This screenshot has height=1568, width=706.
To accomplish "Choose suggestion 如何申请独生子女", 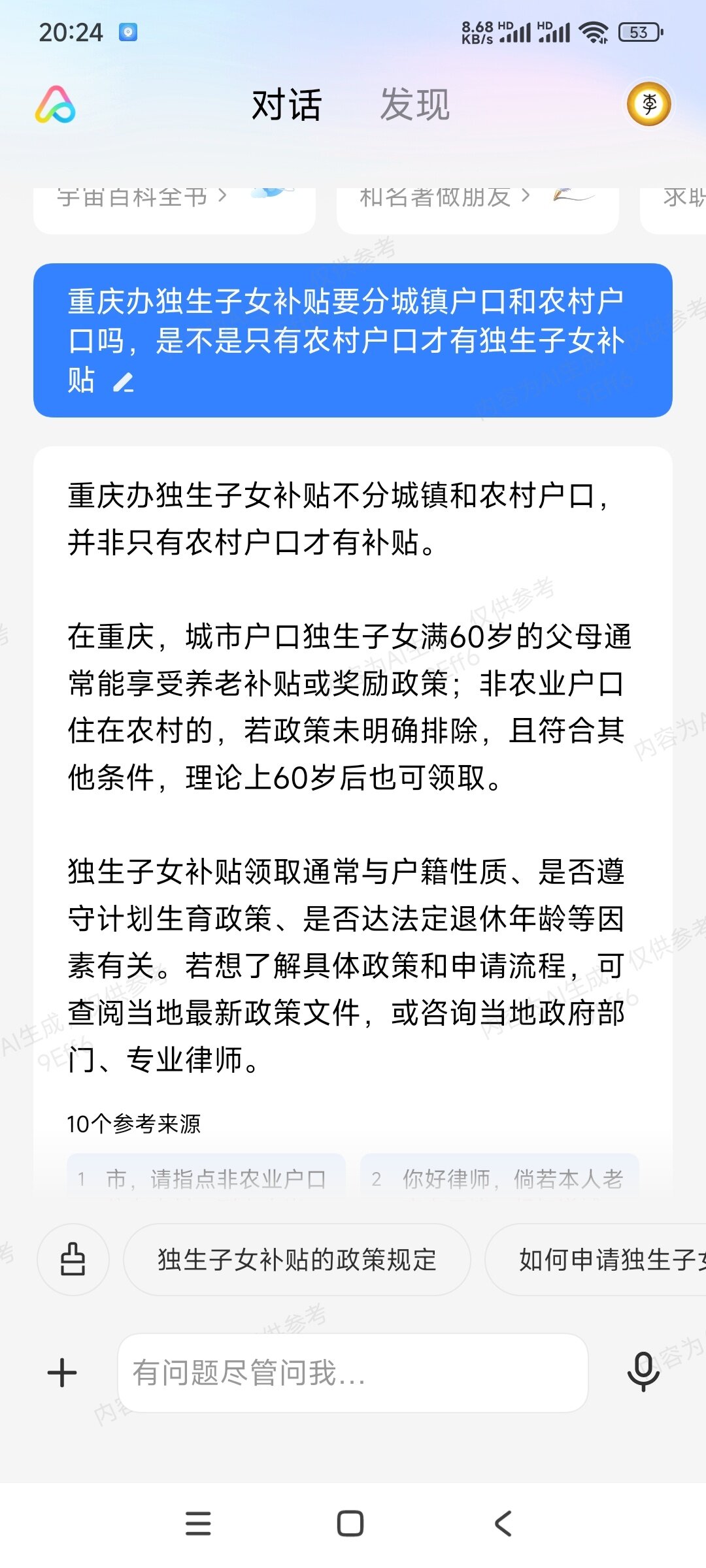I will point(596,1259).
